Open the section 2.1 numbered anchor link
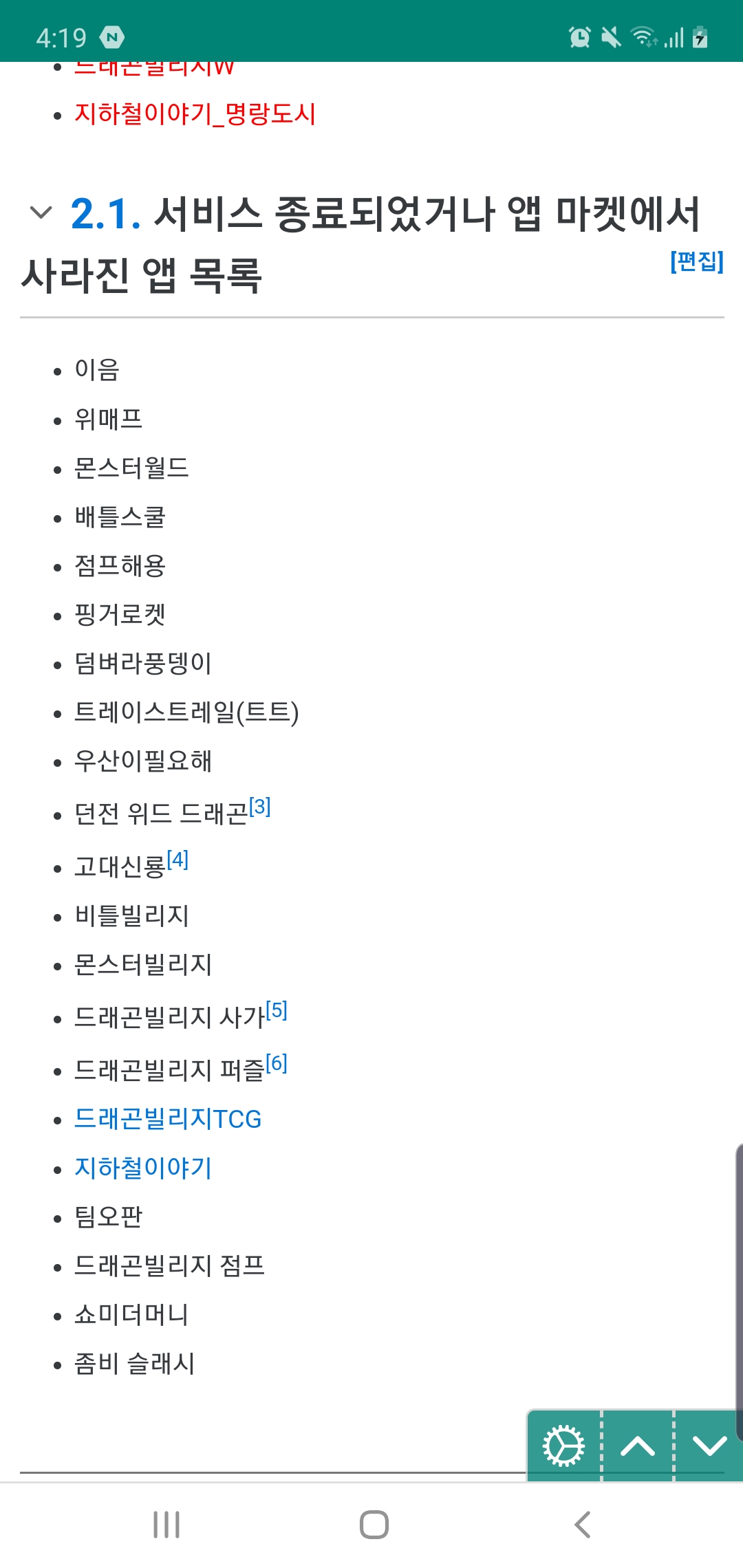This screenshot has height=1568, width=743. [105, 214]
